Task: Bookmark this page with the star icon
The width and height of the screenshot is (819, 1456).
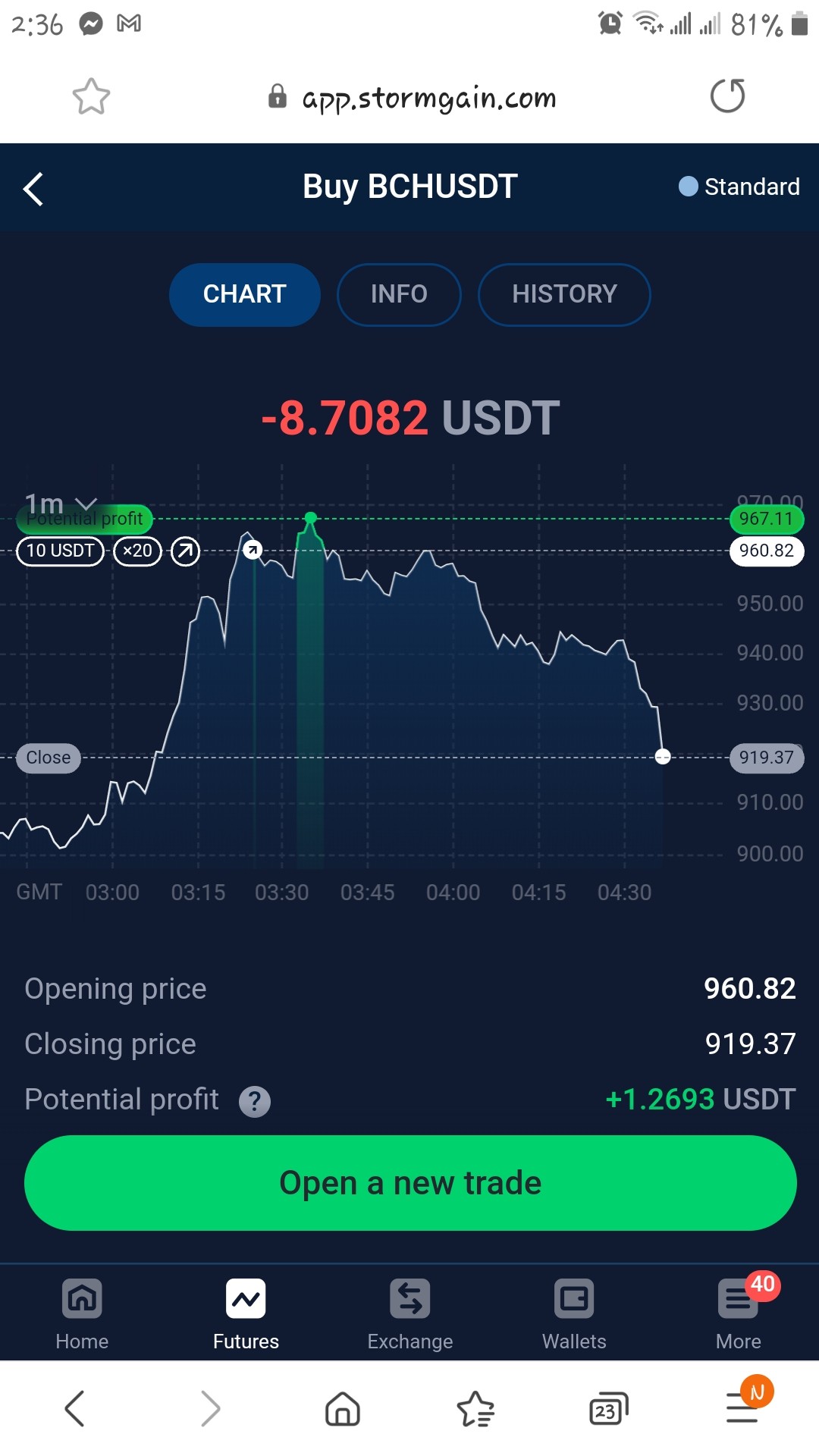Action: 91,97
